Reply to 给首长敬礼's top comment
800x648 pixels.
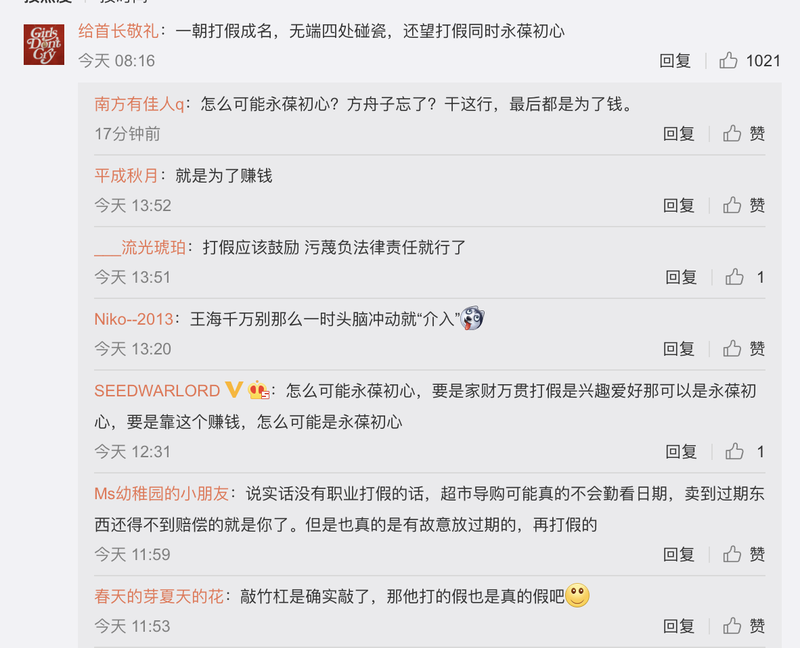click(x=675, y=61)
